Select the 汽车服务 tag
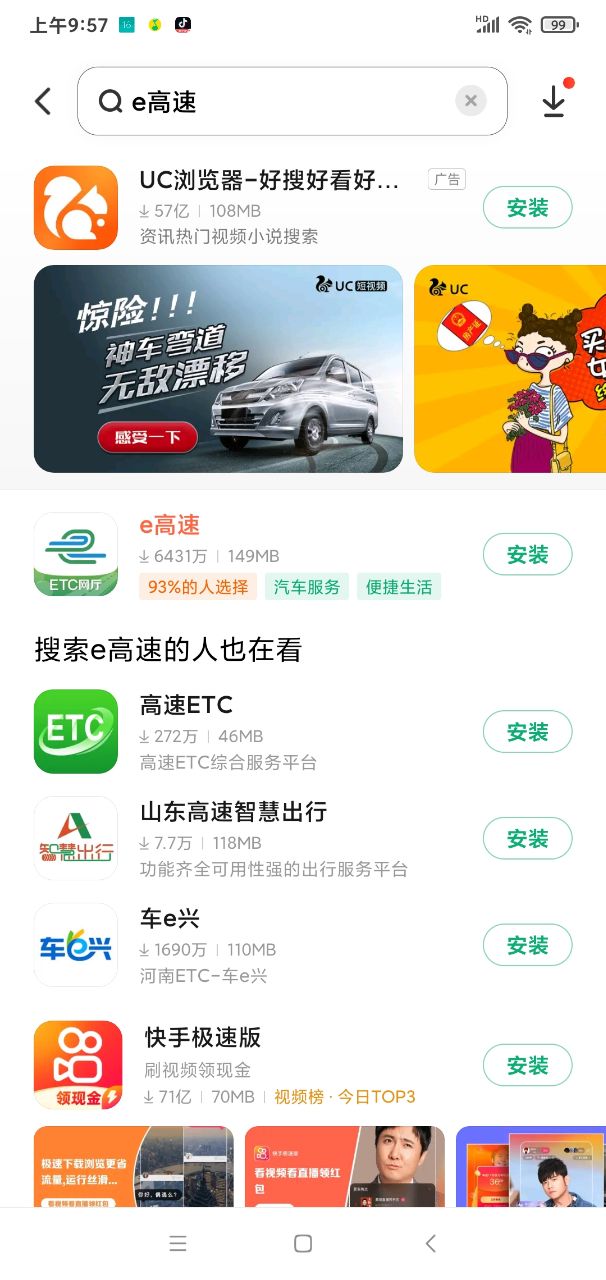Image resolution: width=606 pixels, height=1280 pixels. (307, 587)
